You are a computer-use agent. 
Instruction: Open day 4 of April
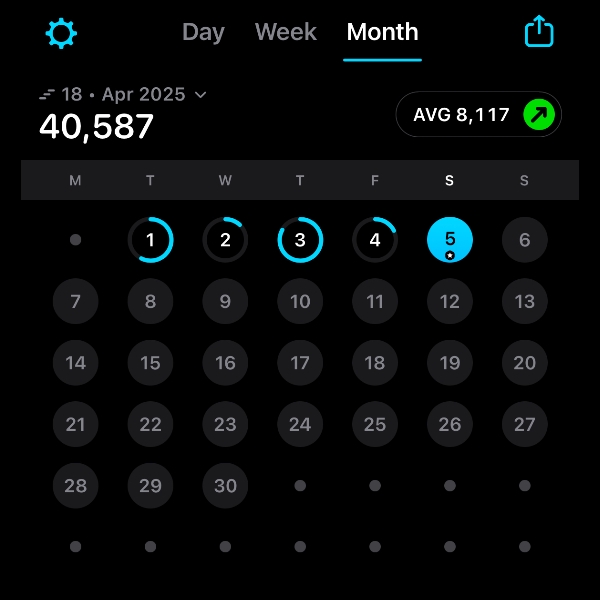click(x=375, y=240)
